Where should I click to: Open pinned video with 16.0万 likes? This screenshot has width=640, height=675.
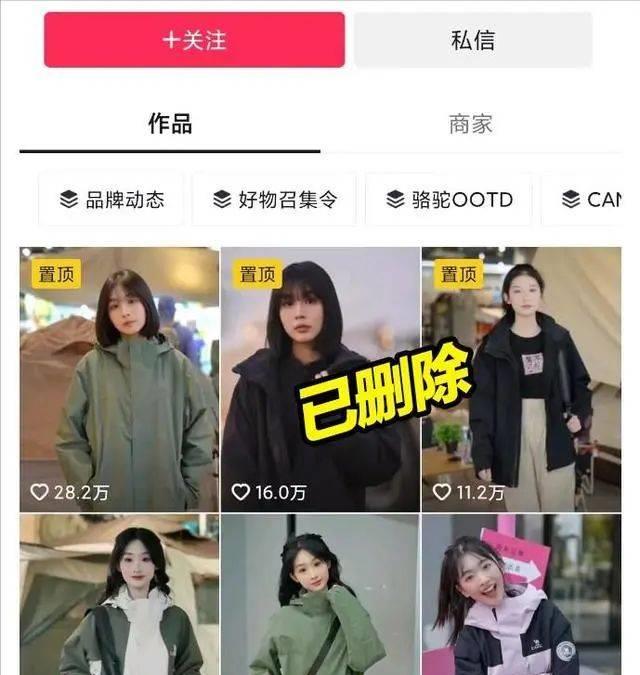point(319,380)
